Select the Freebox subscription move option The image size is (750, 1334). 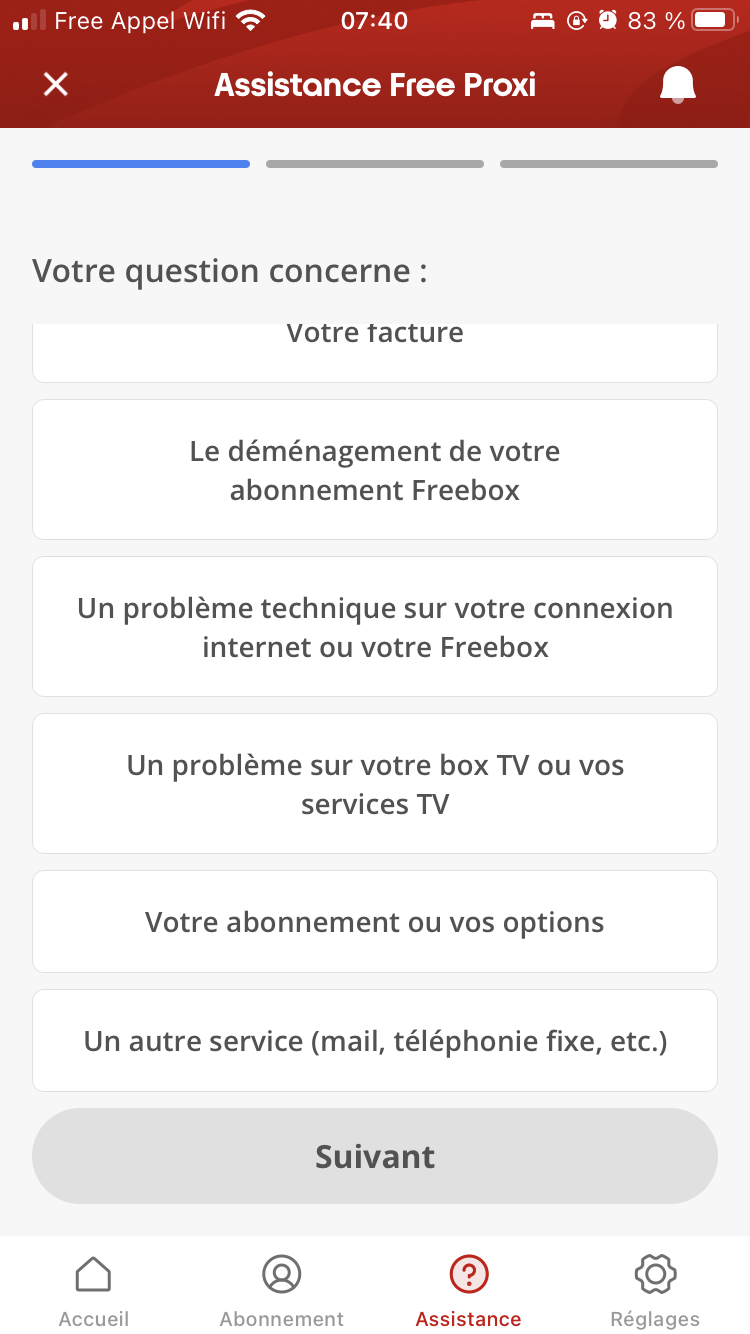point(375,470)
